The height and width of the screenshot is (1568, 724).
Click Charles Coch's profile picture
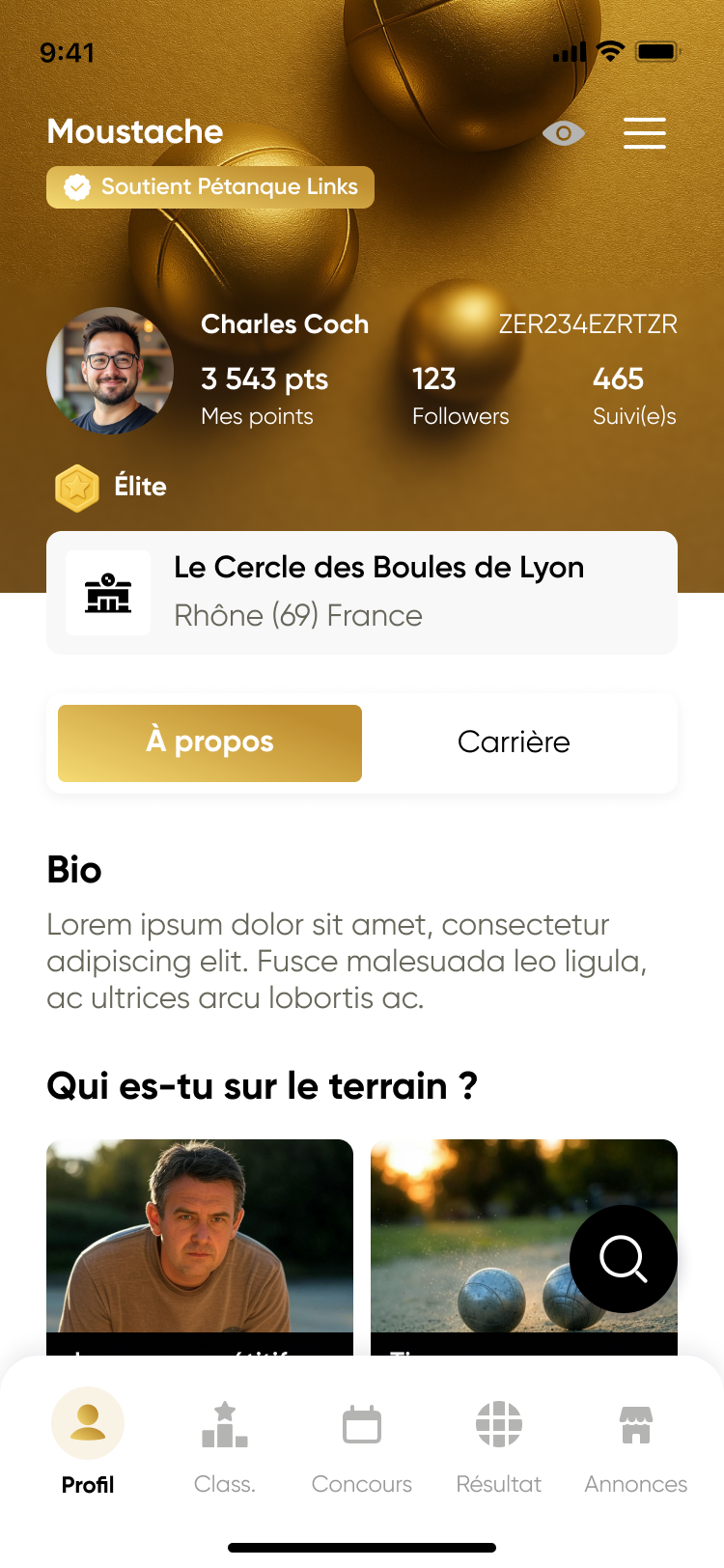click(x=109, y=370)
